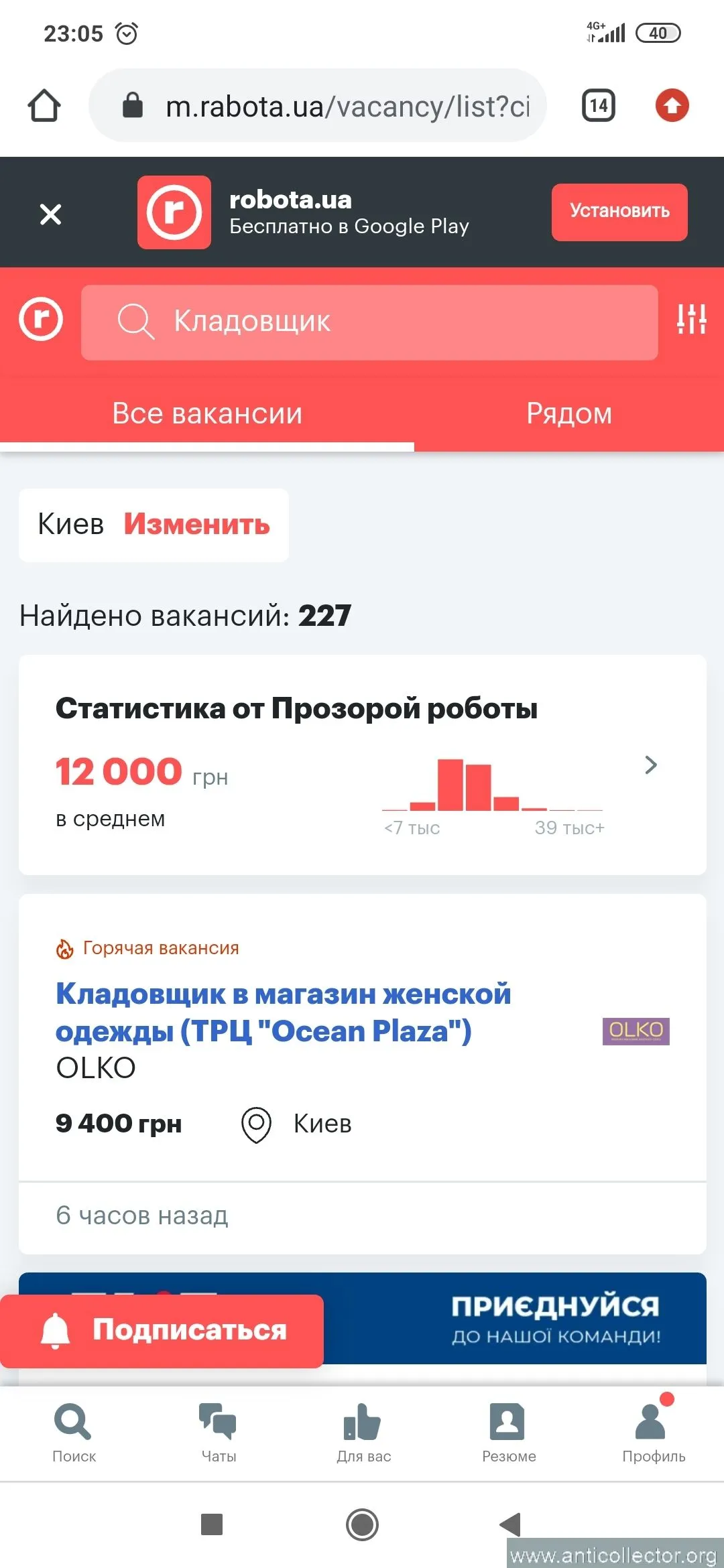
Task: Subscribe with the Подписаться button
Action: point(162,1331)
